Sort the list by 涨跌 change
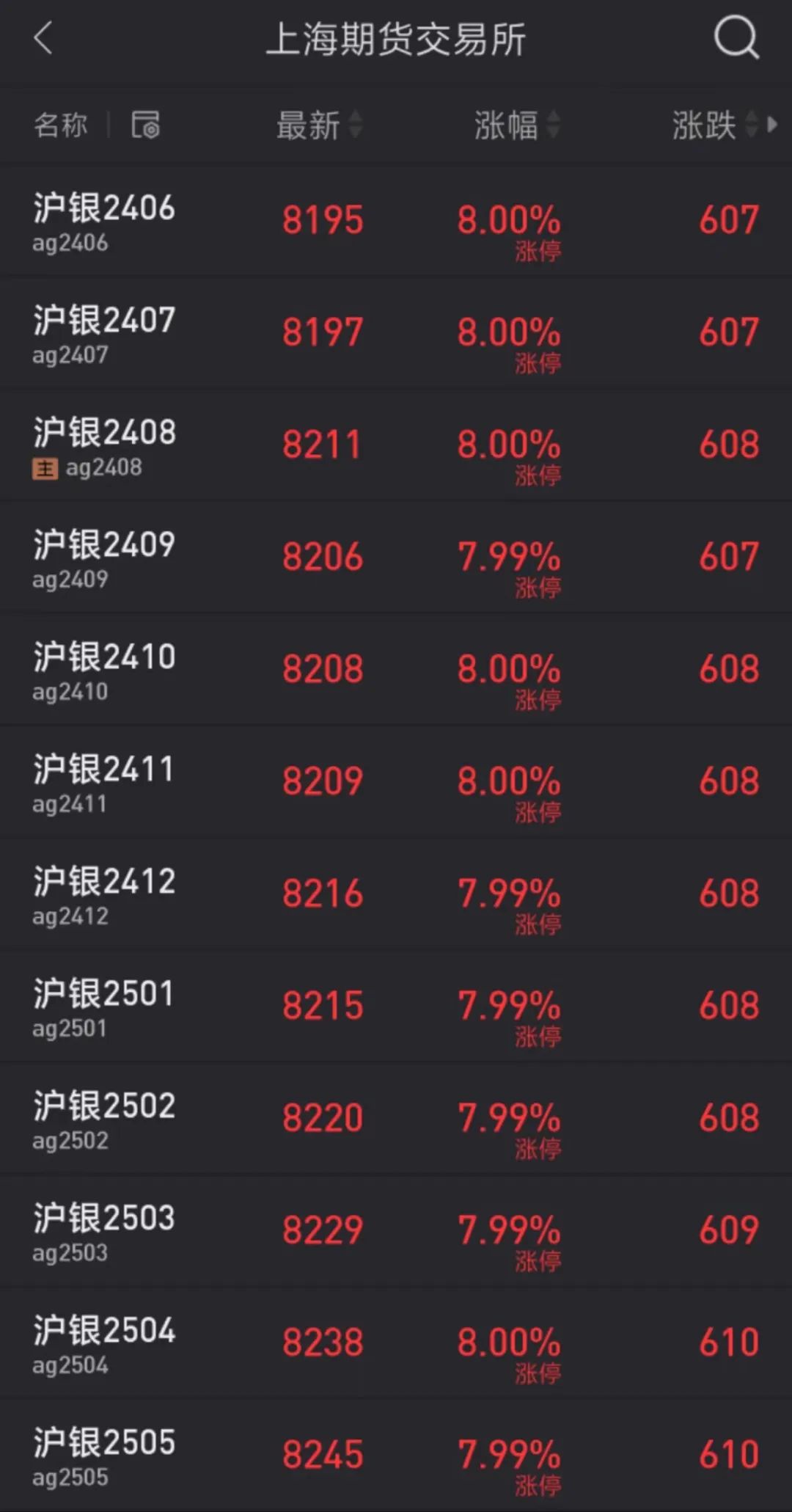Image resolution: width=792 pixels, height=1512 pixels. (x=715, y=125)
